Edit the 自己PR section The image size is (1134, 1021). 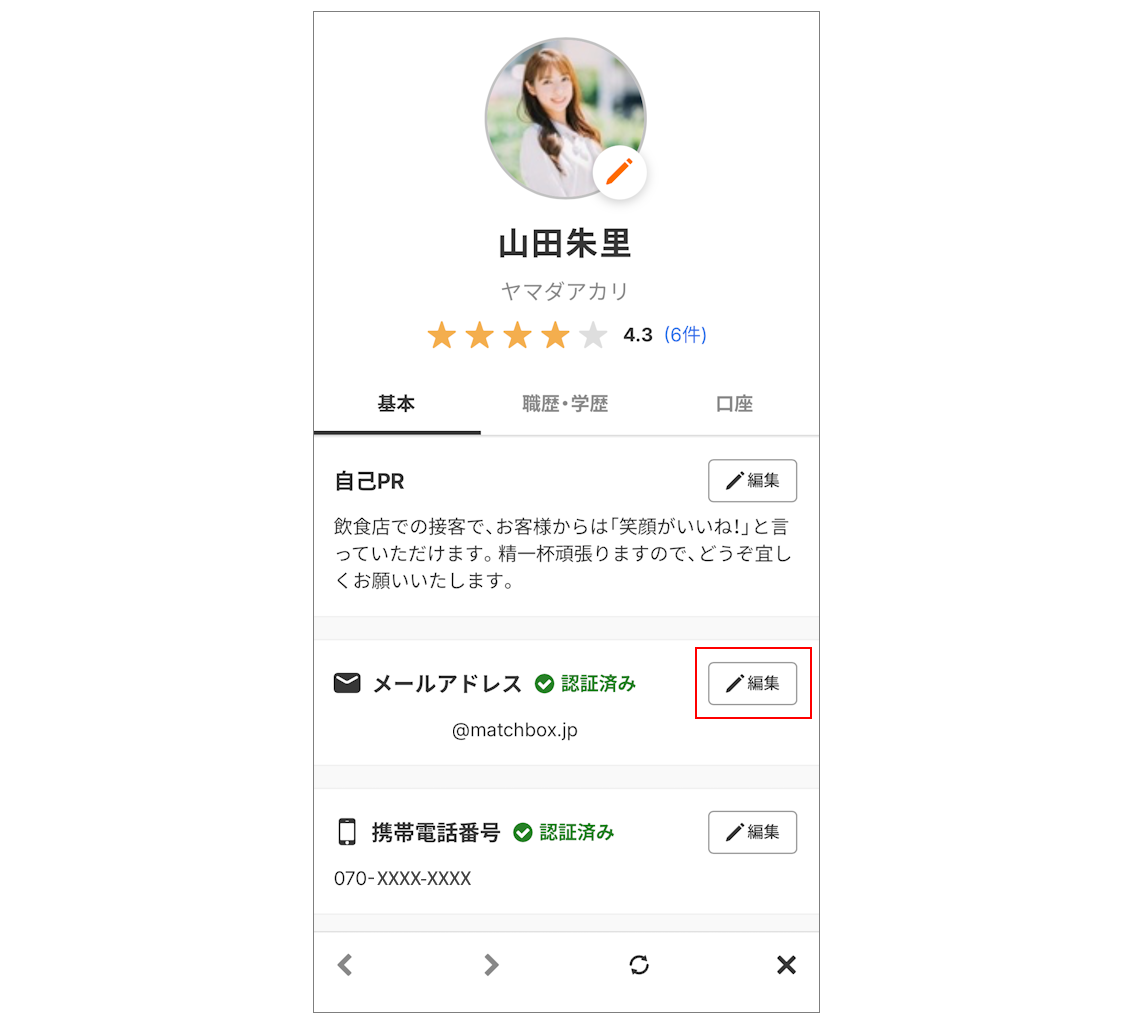coord(752,481)
